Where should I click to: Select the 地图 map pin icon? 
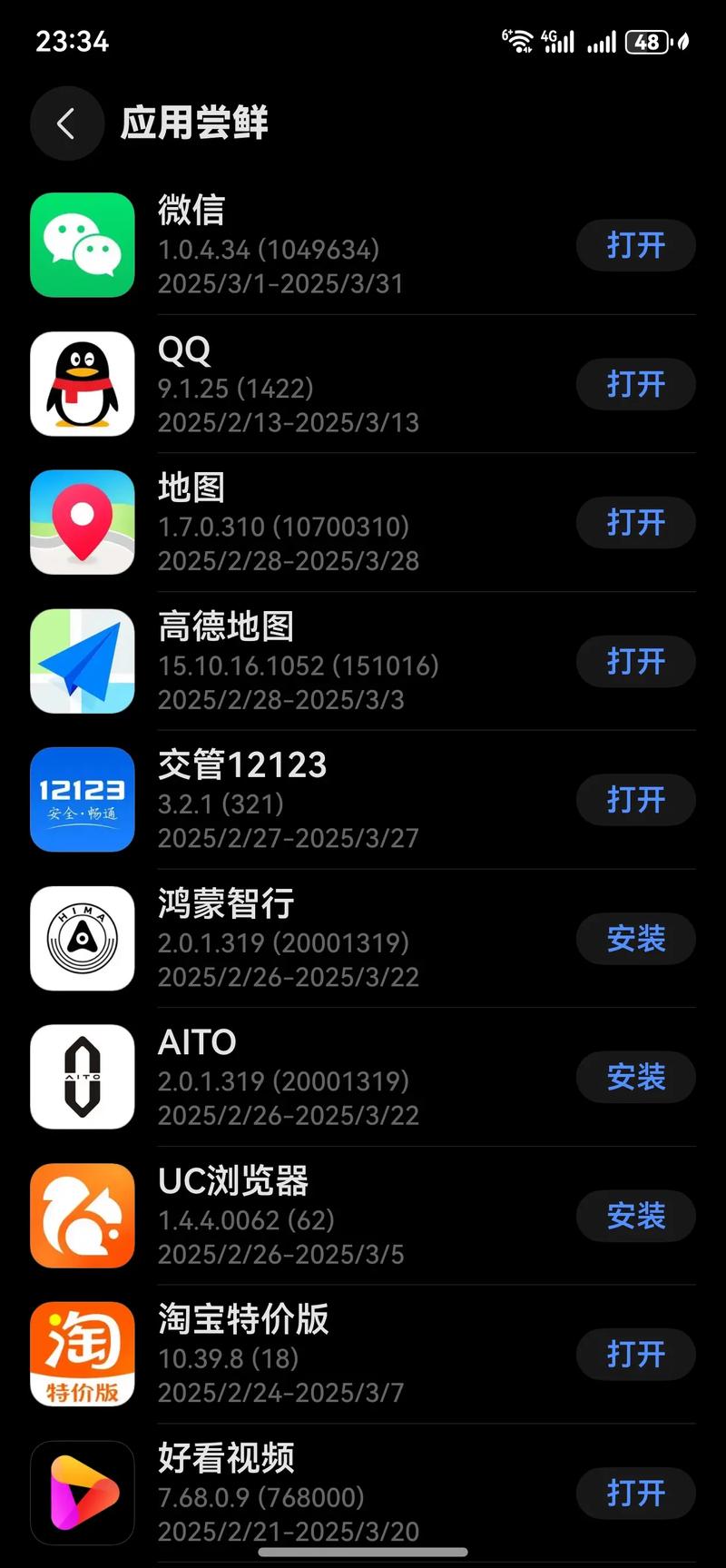[82, 523]
